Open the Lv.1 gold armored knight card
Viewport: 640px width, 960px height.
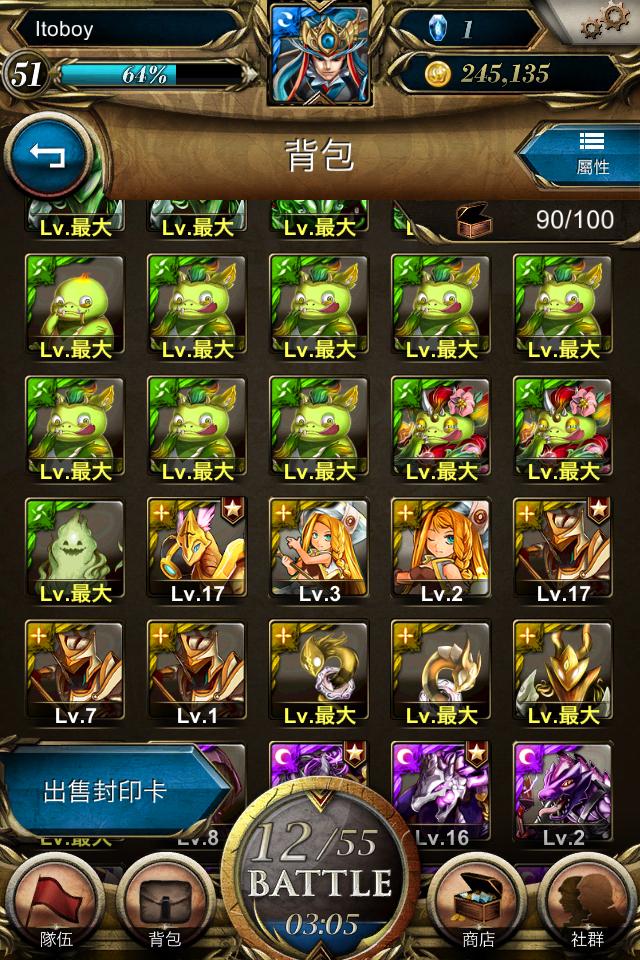point(197,670)
